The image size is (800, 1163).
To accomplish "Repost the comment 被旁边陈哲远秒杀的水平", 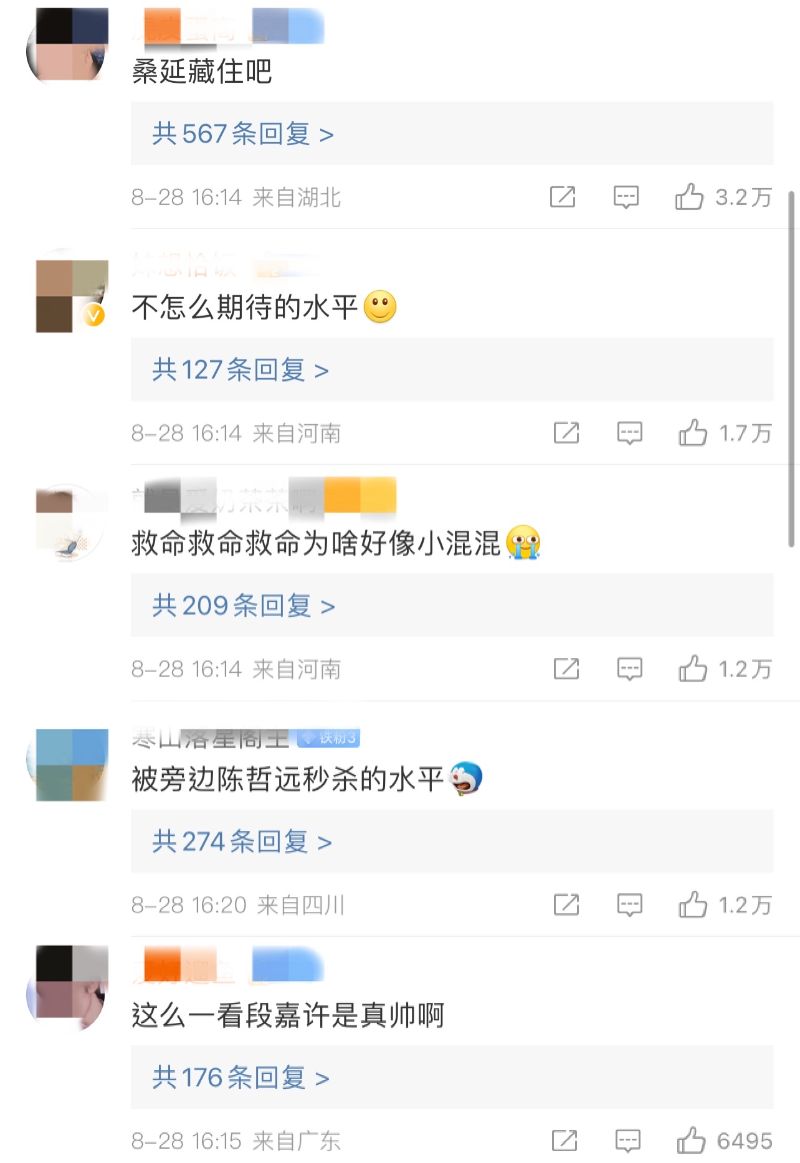I will pyautogui.click(x=566, y=905).
